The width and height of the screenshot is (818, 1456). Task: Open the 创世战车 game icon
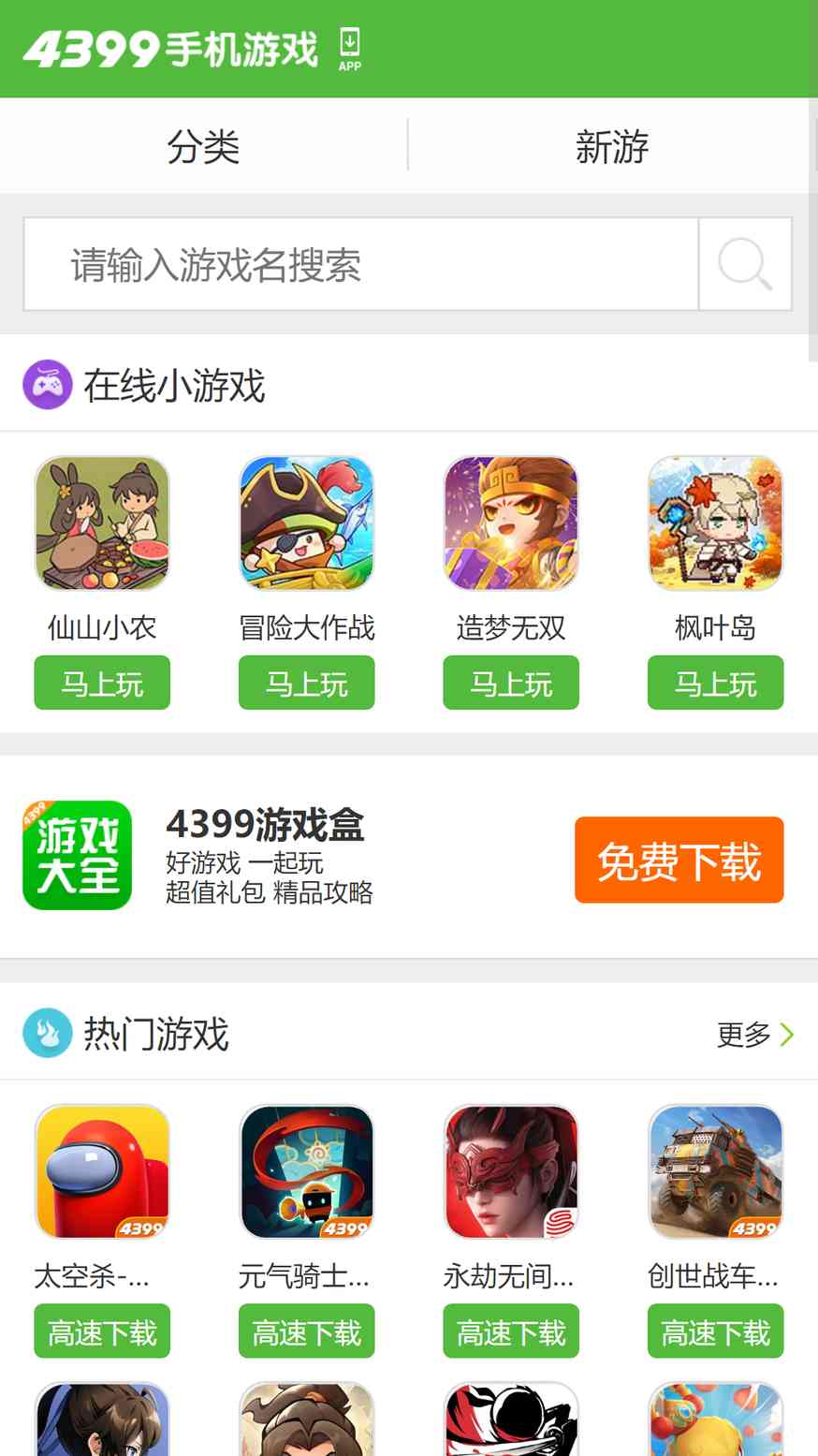point(716,1171)
